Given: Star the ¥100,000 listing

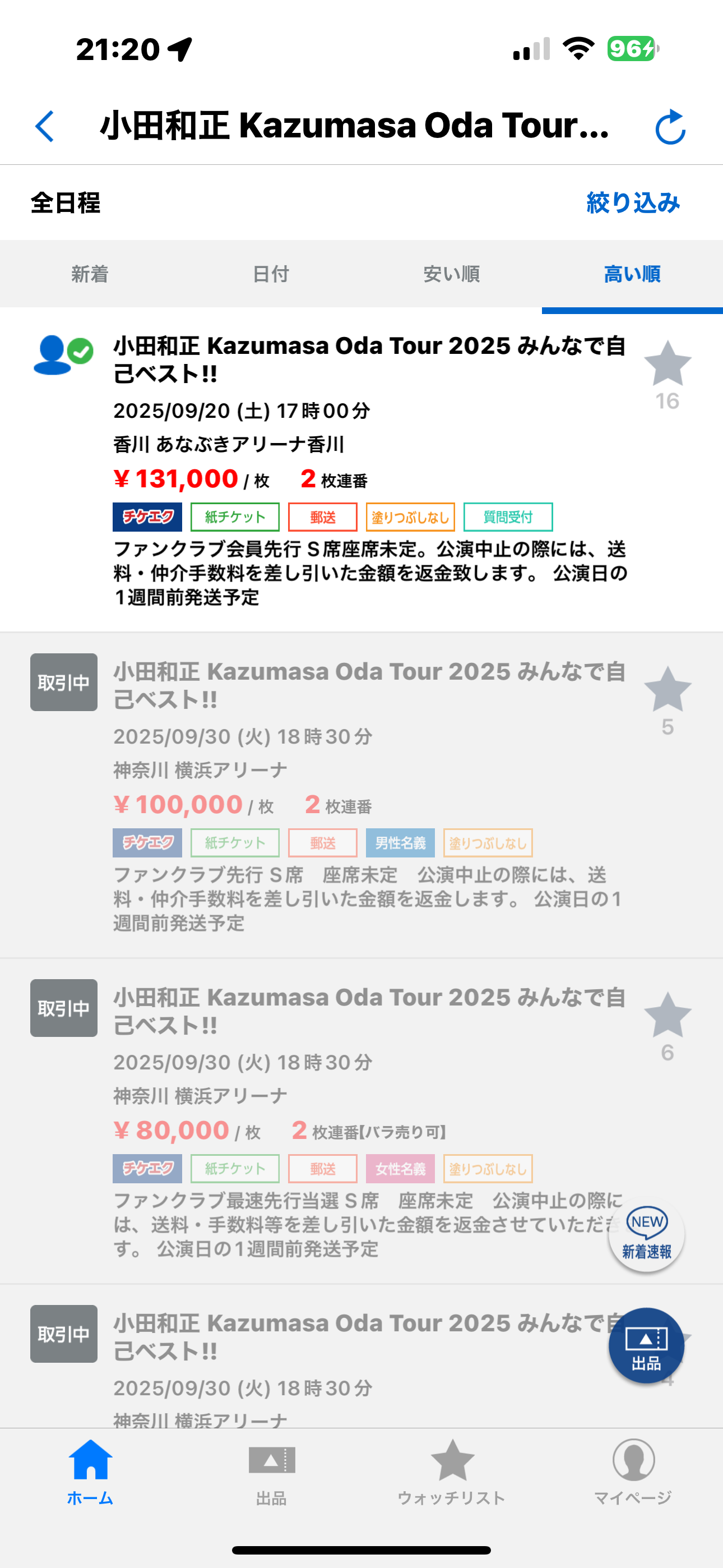Looking at the screenshot, I should pos(668,690).
